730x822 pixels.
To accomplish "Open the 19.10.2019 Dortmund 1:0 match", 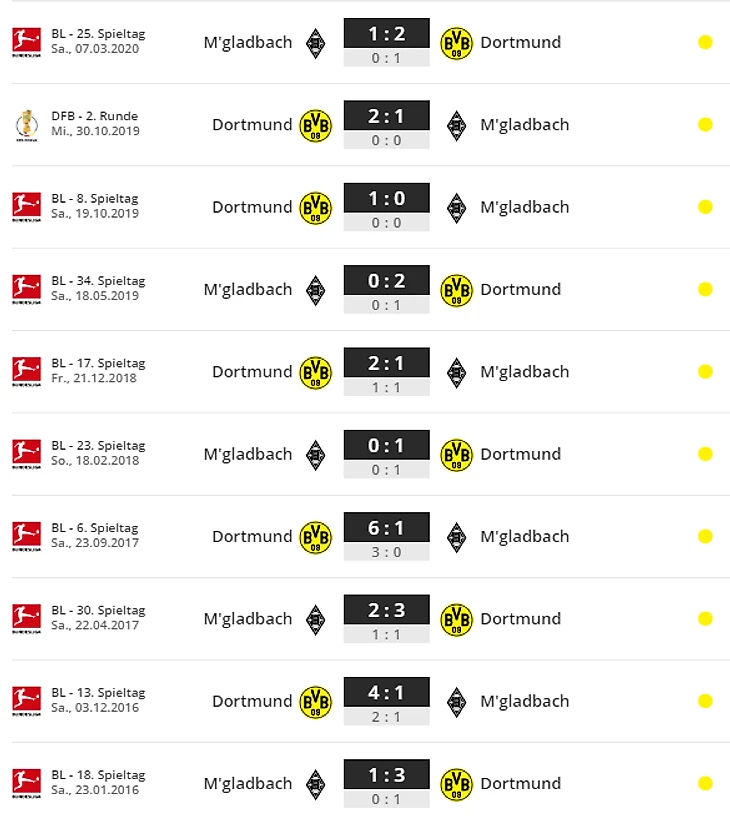I will (x=386, y=199).
